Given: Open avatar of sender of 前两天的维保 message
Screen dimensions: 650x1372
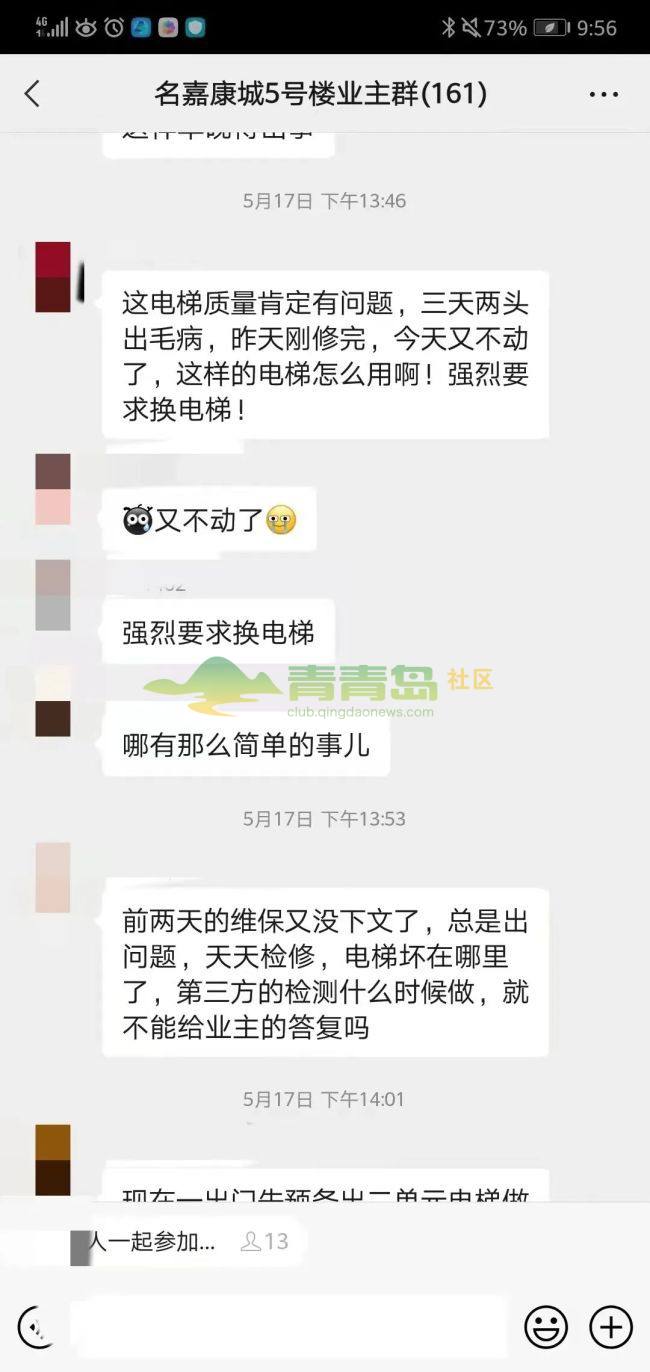Looking at the screenshot, I should pyautogui.click(x=53, y=877).
